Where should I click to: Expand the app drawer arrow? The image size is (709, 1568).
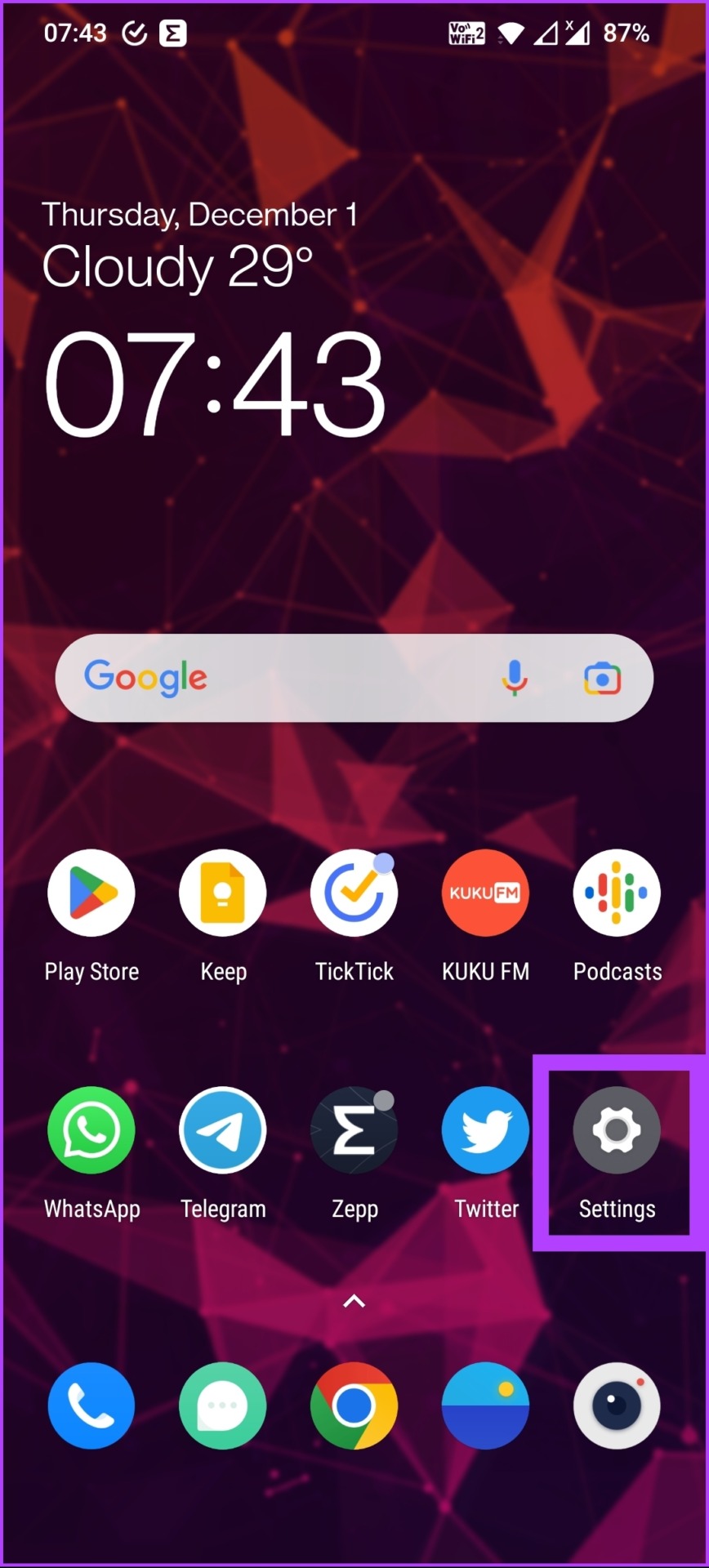(x=354, y=1302)
